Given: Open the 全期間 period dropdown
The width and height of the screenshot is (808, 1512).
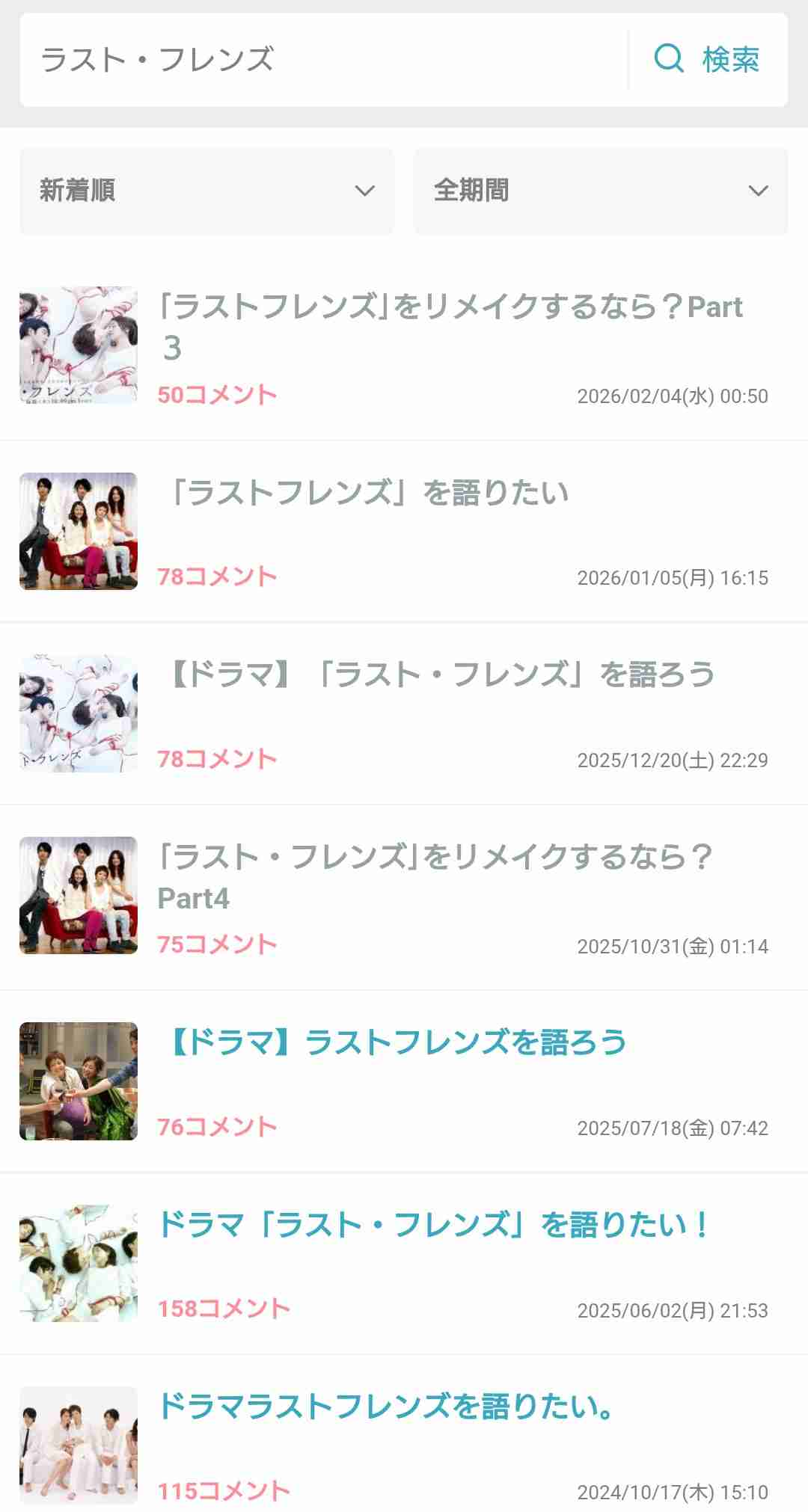Looking at the screenshot, I should pyautogui.click(x=600, y=191).
